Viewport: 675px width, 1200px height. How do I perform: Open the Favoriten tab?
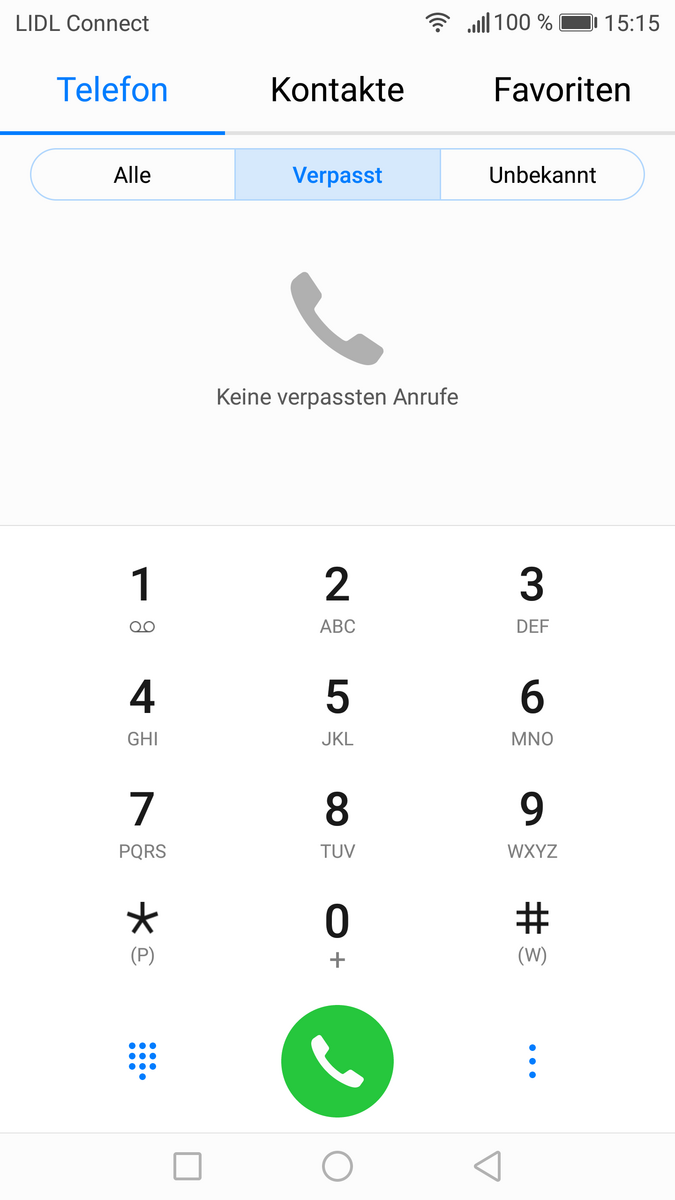click(562, 90)
